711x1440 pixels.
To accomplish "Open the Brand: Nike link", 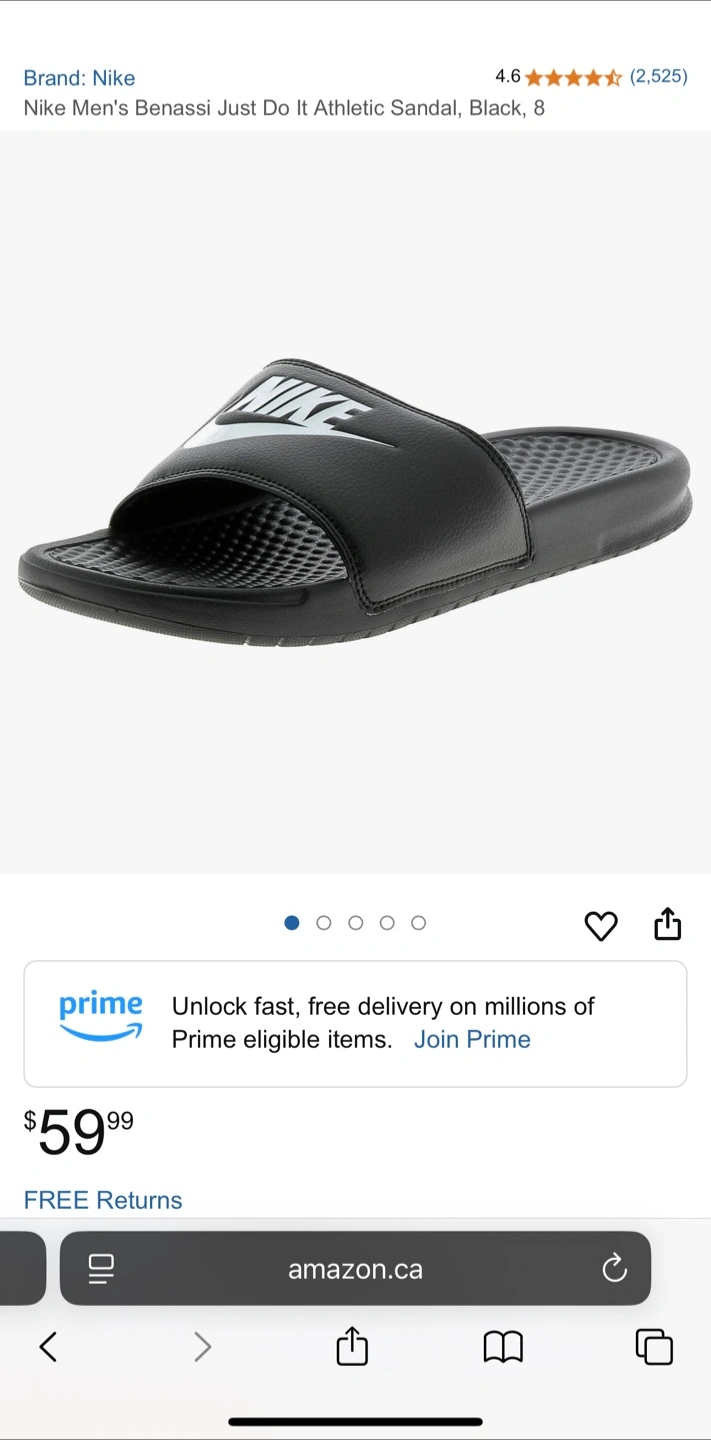I will point(79,78).
